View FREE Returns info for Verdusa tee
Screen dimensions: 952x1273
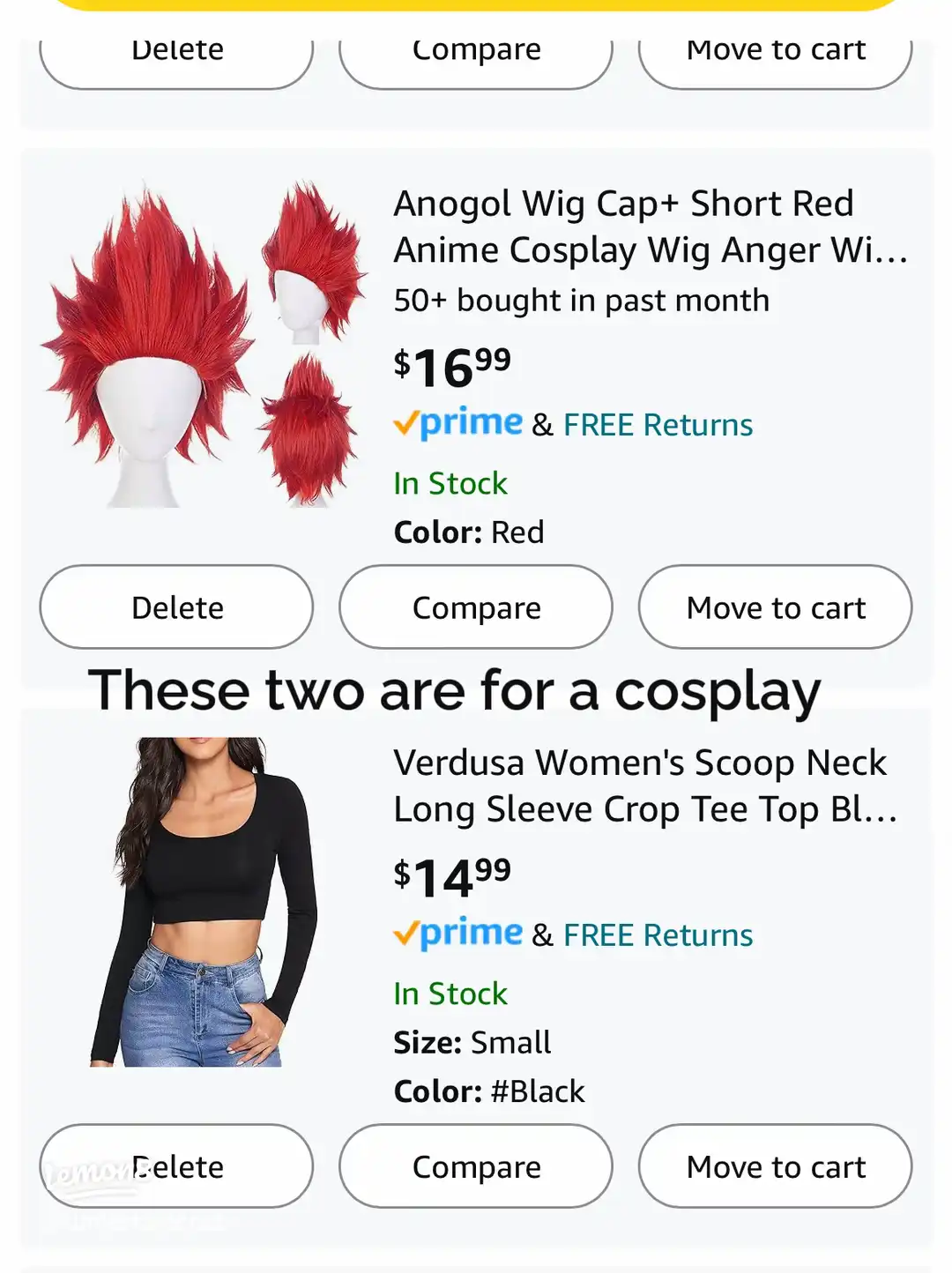click(x=658, y=935)
